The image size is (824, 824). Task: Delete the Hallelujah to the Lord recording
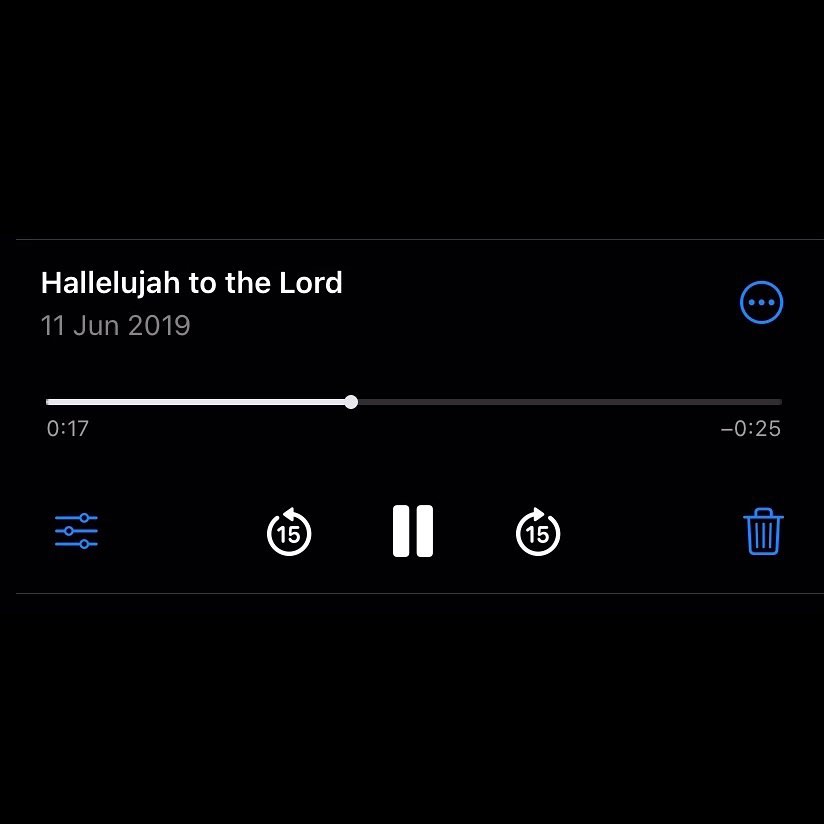(x=763, y=531)
